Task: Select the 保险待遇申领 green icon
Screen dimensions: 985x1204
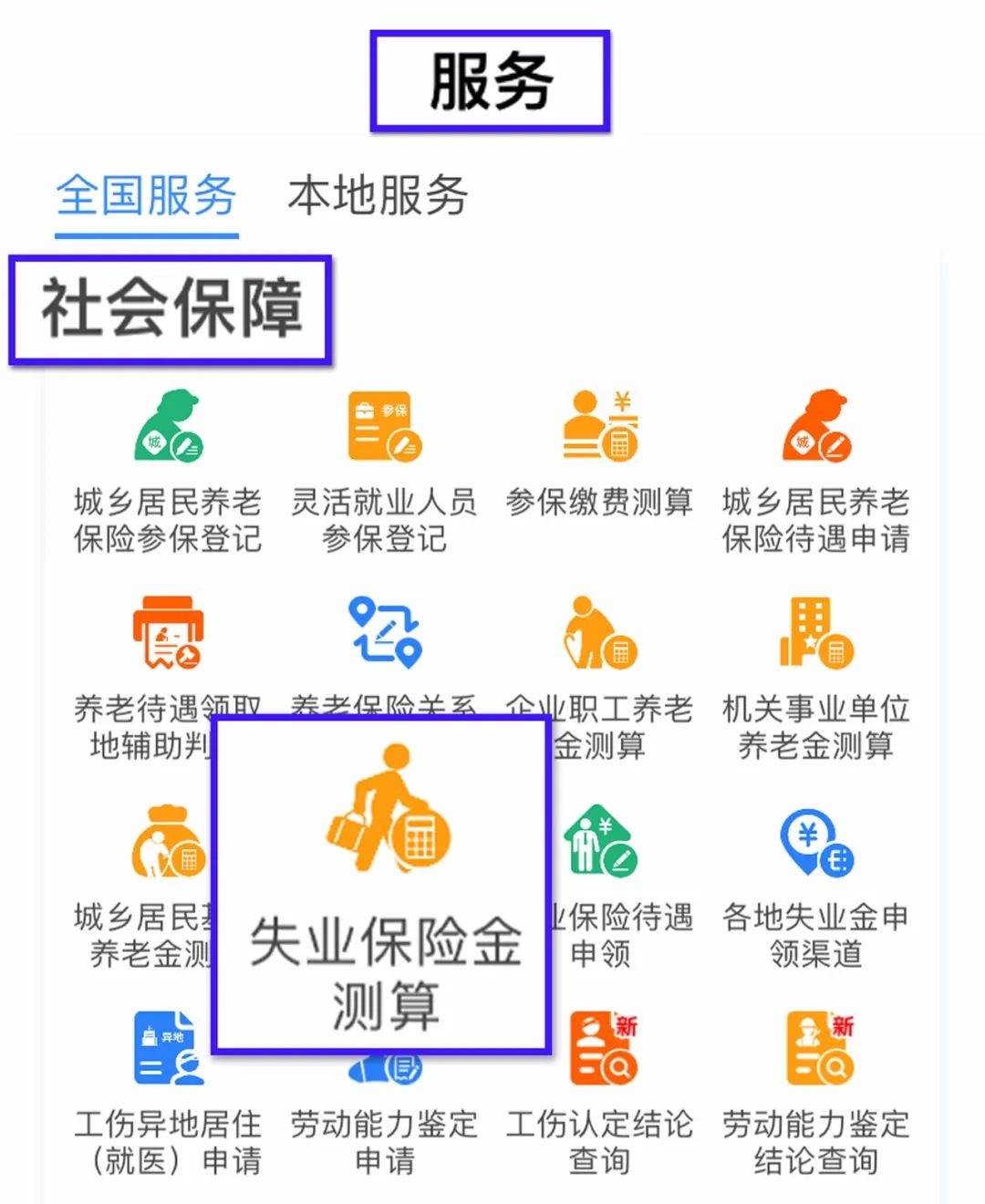Action: (599, 841)
